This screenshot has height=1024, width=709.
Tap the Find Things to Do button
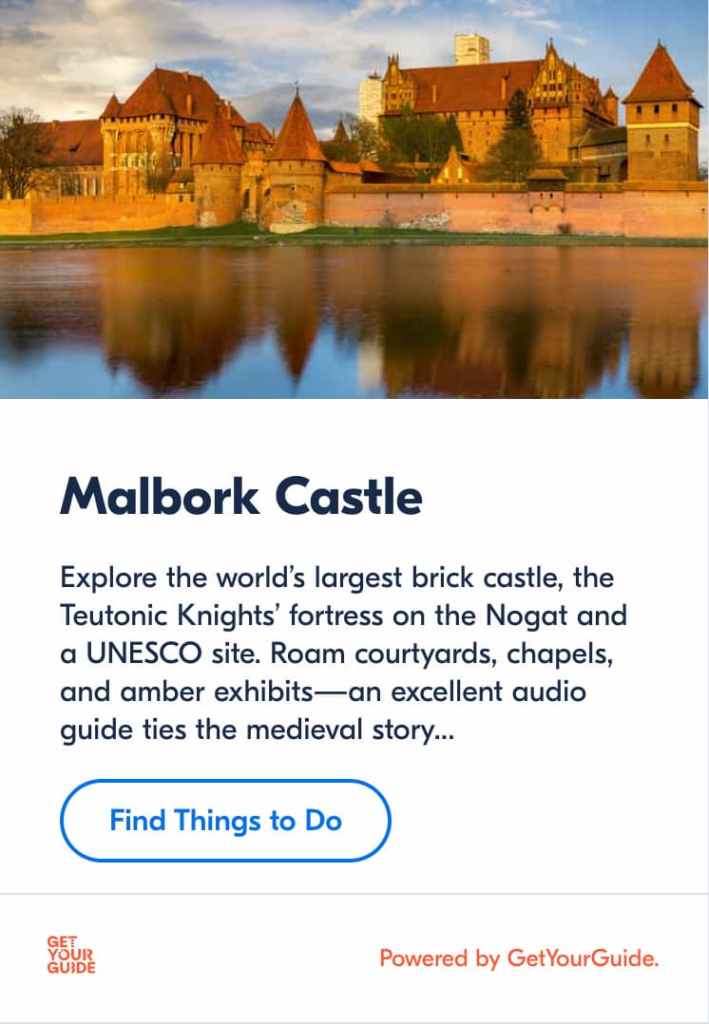tap(225, 821)
